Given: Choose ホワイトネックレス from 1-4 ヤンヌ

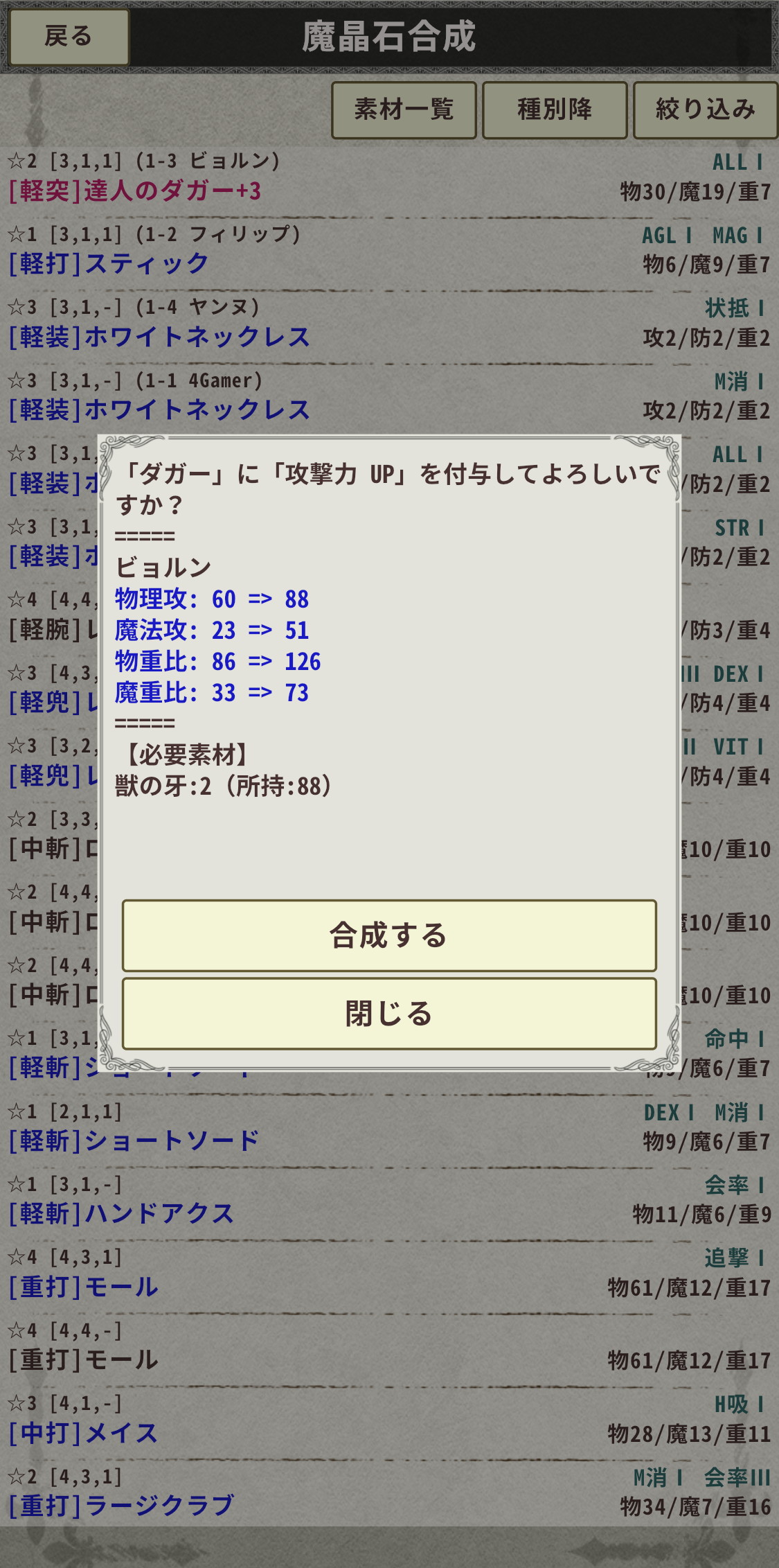Looking at the screenshot, I should click(x=389, y=323).
